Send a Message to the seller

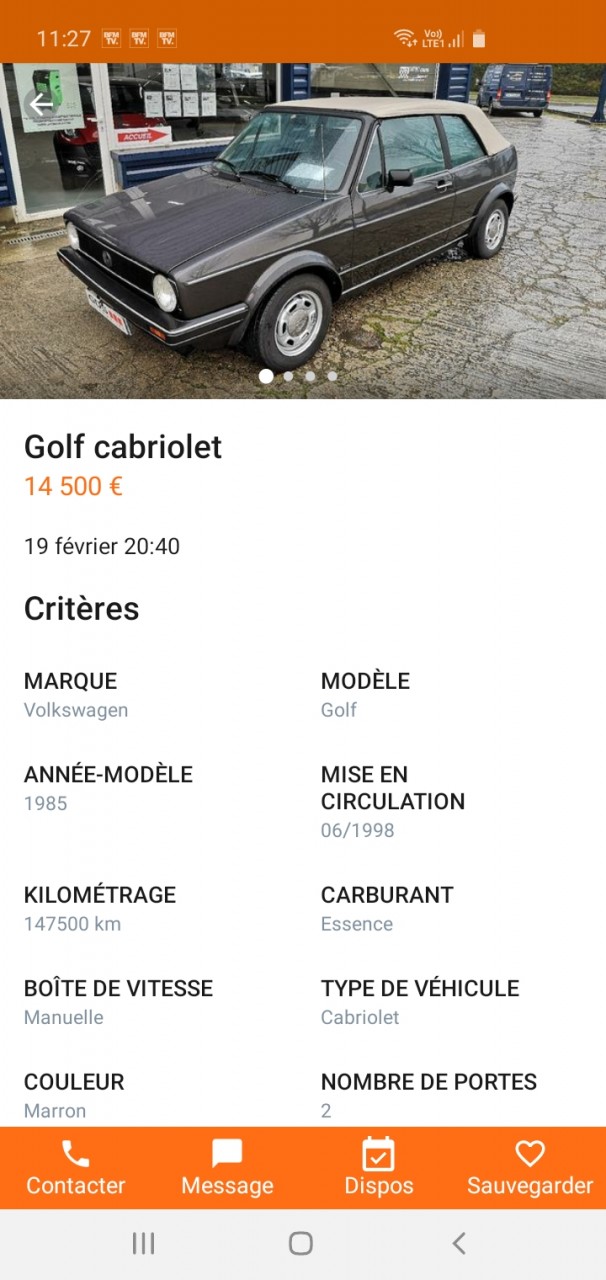pos(227,1168)
